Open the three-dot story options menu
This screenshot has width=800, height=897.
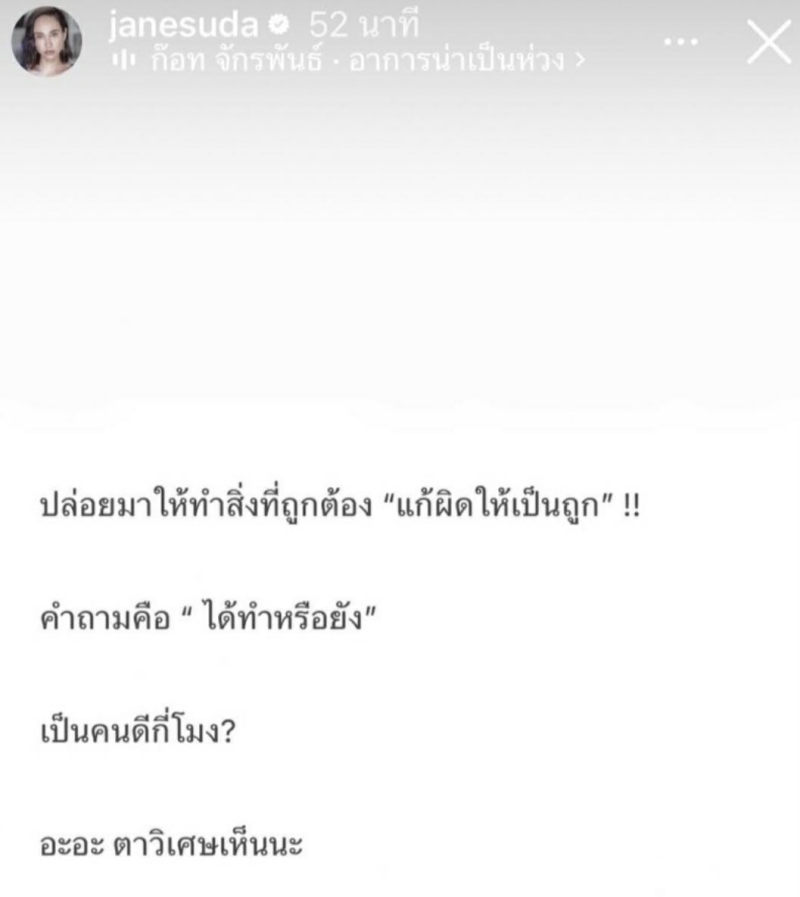coord(682,43)
